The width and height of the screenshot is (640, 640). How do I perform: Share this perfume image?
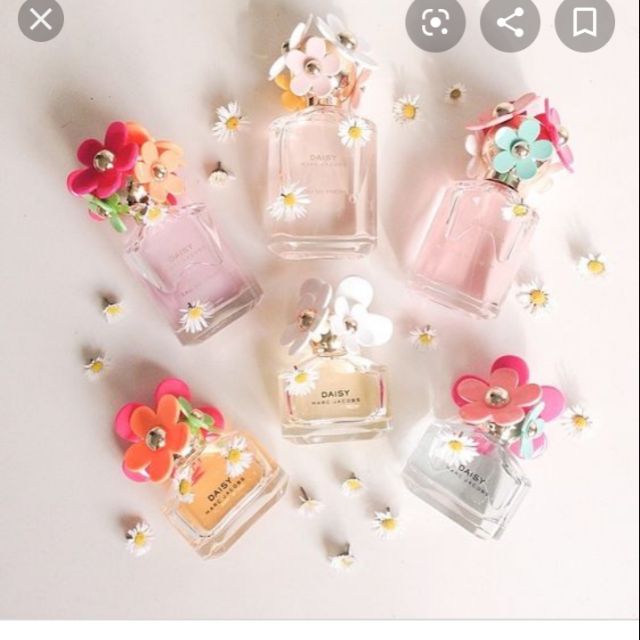510,22
